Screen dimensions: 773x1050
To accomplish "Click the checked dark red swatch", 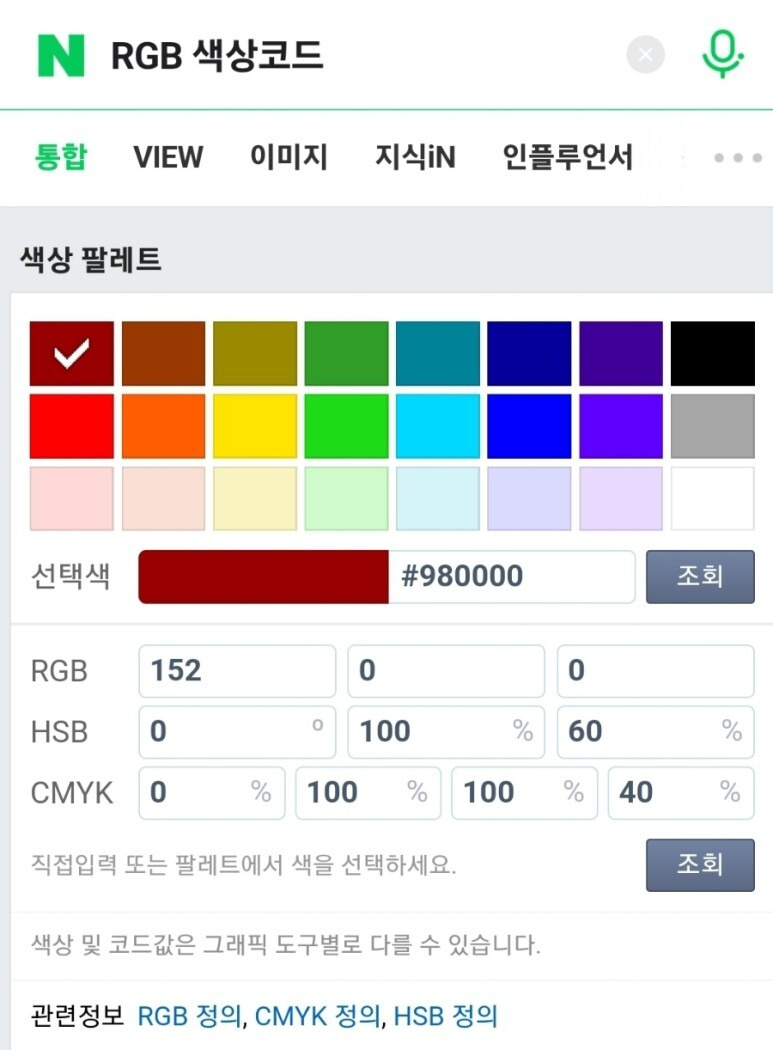I will coord(71,352).
